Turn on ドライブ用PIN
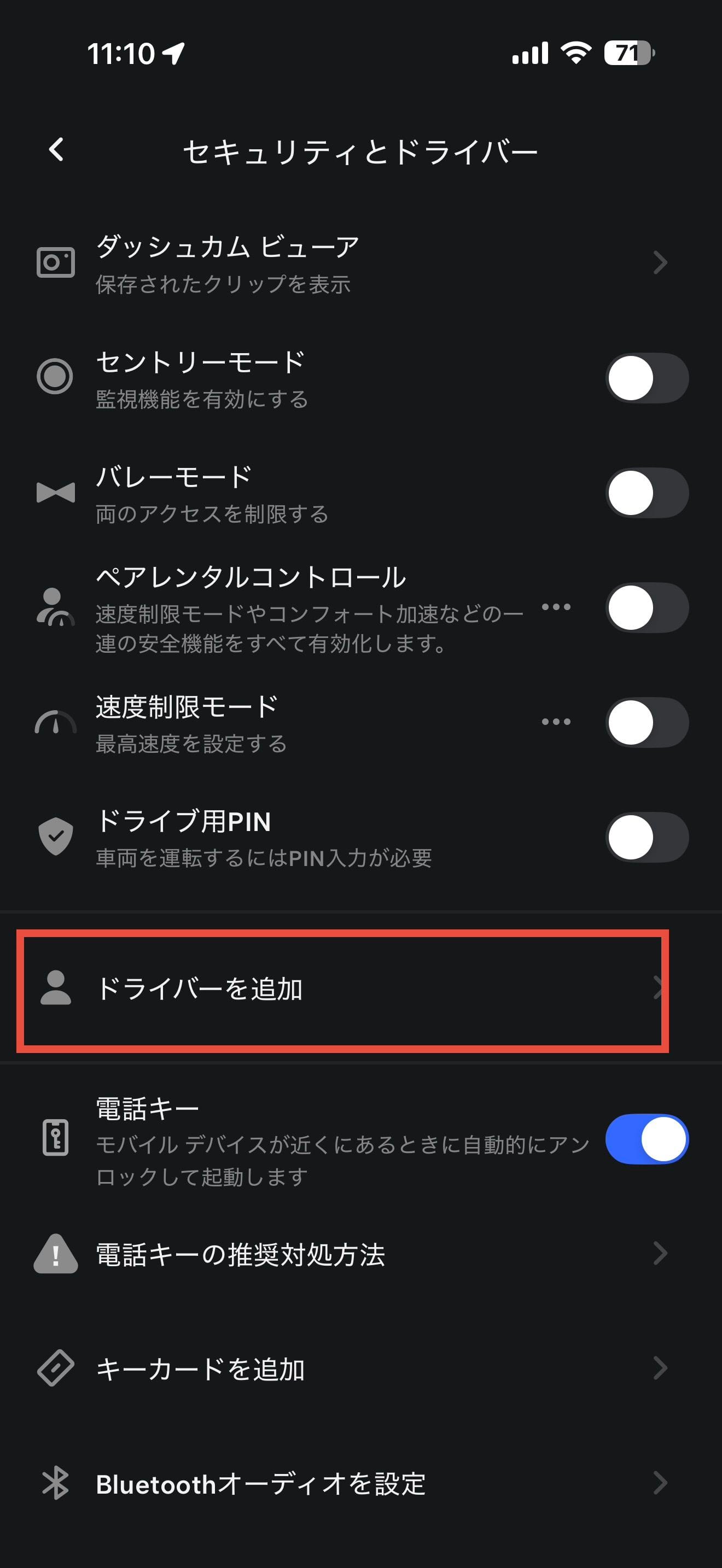Image resolution: width=722 pixels, height=1568 pixels. coord(647,837)
